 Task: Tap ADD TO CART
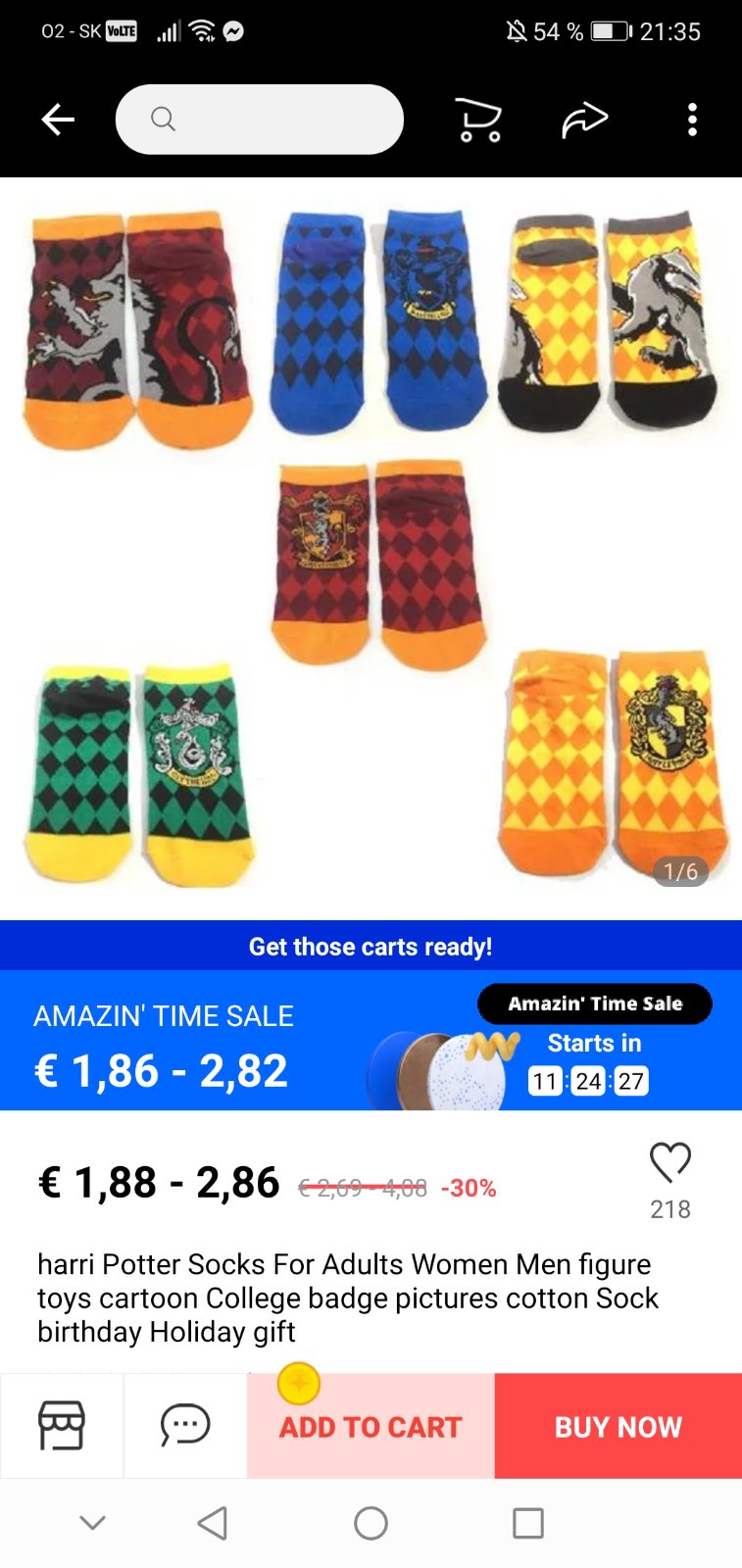coord(371,1427)
